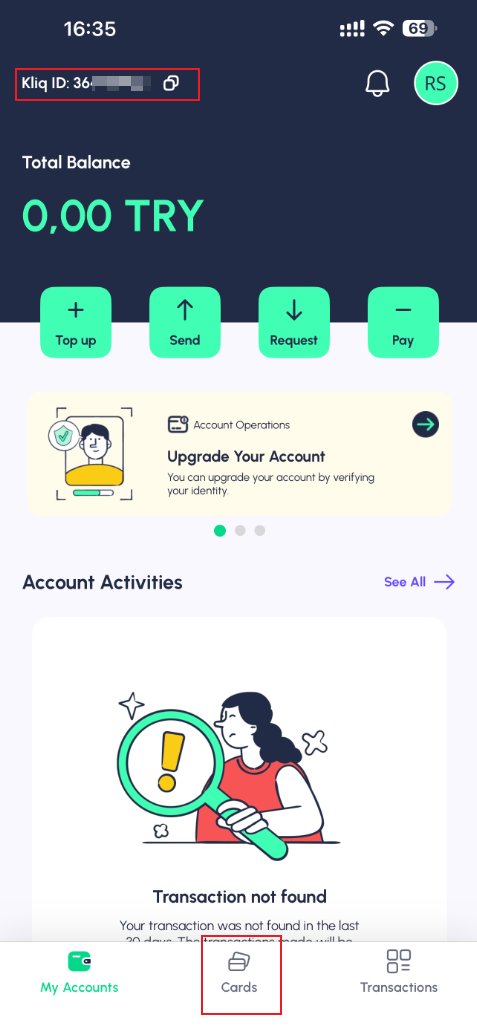Image resolution: width=477 pixels, height=1034 pixels.
Task: Go to the My Accounts tab
Action: pos(79,973)
